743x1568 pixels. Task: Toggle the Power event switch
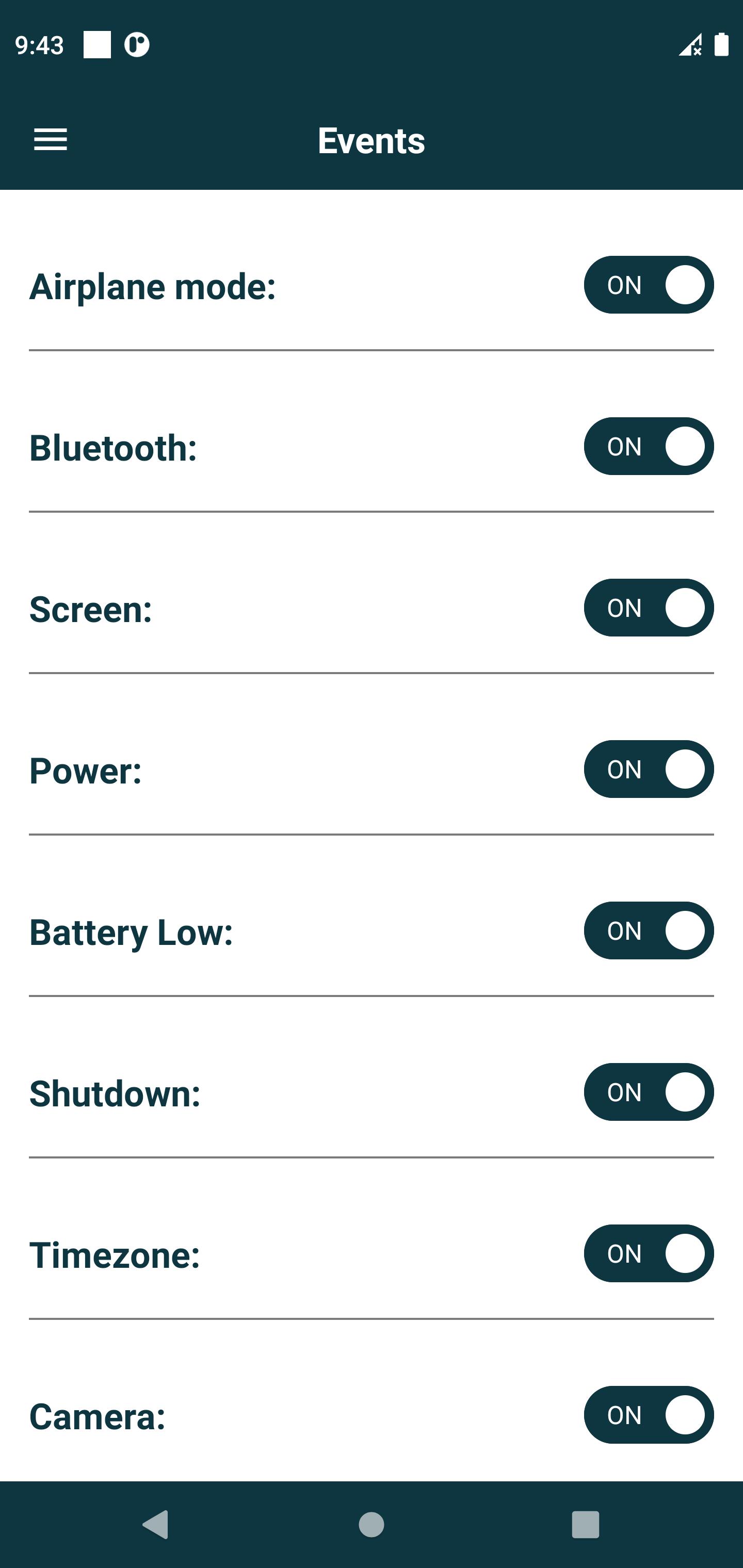click(649, 769)
